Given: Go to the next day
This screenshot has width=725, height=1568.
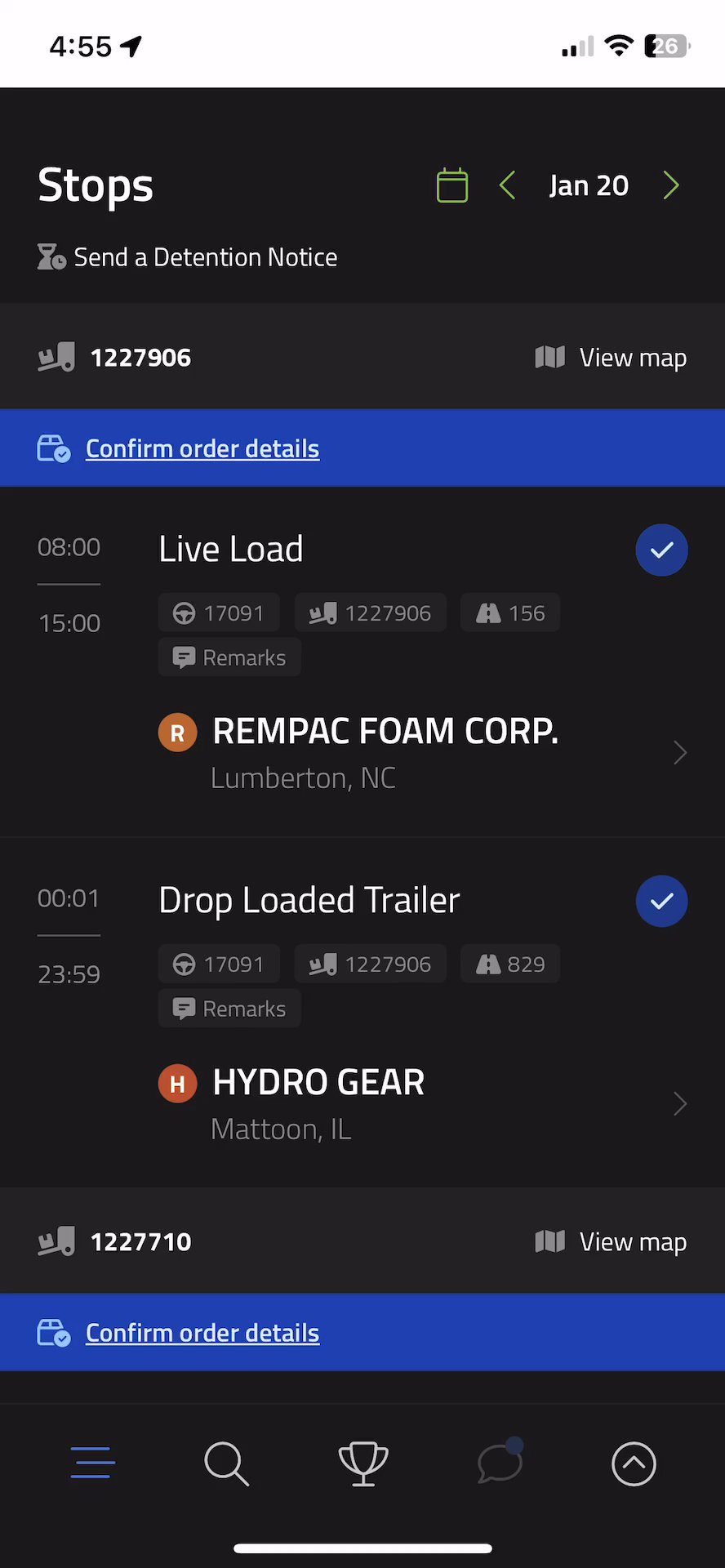Looking at the screenshot, I should [671, 185].
